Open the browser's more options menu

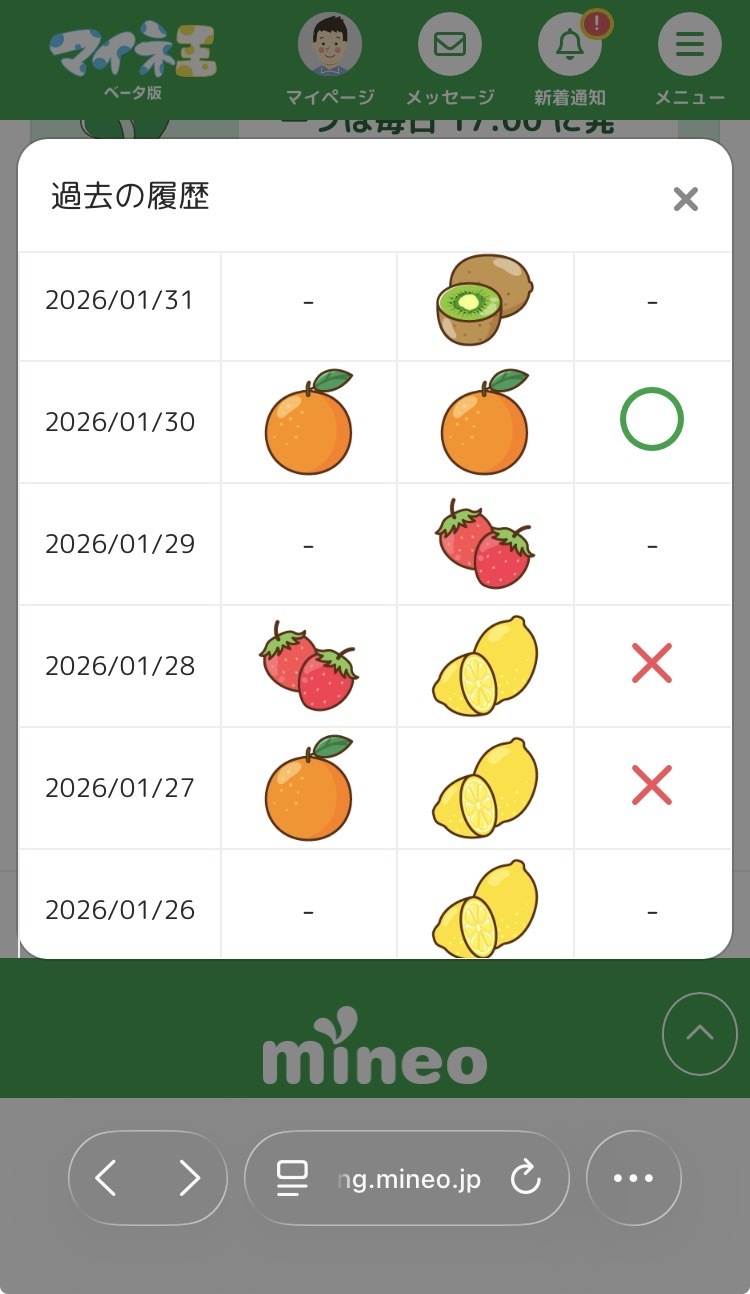[634, 1178]
